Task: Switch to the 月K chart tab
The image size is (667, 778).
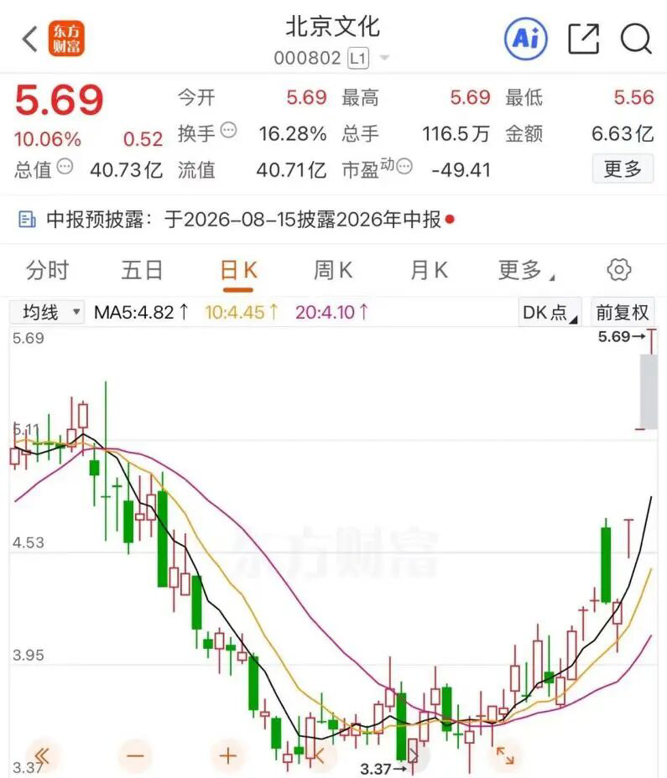Action: click(x=429, y=270)
